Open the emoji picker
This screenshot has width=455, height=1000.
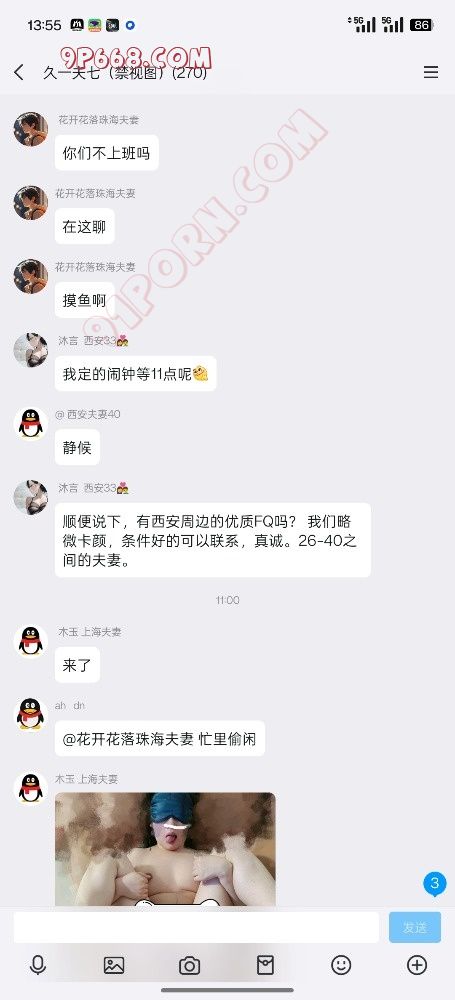(x=341, y=966)
